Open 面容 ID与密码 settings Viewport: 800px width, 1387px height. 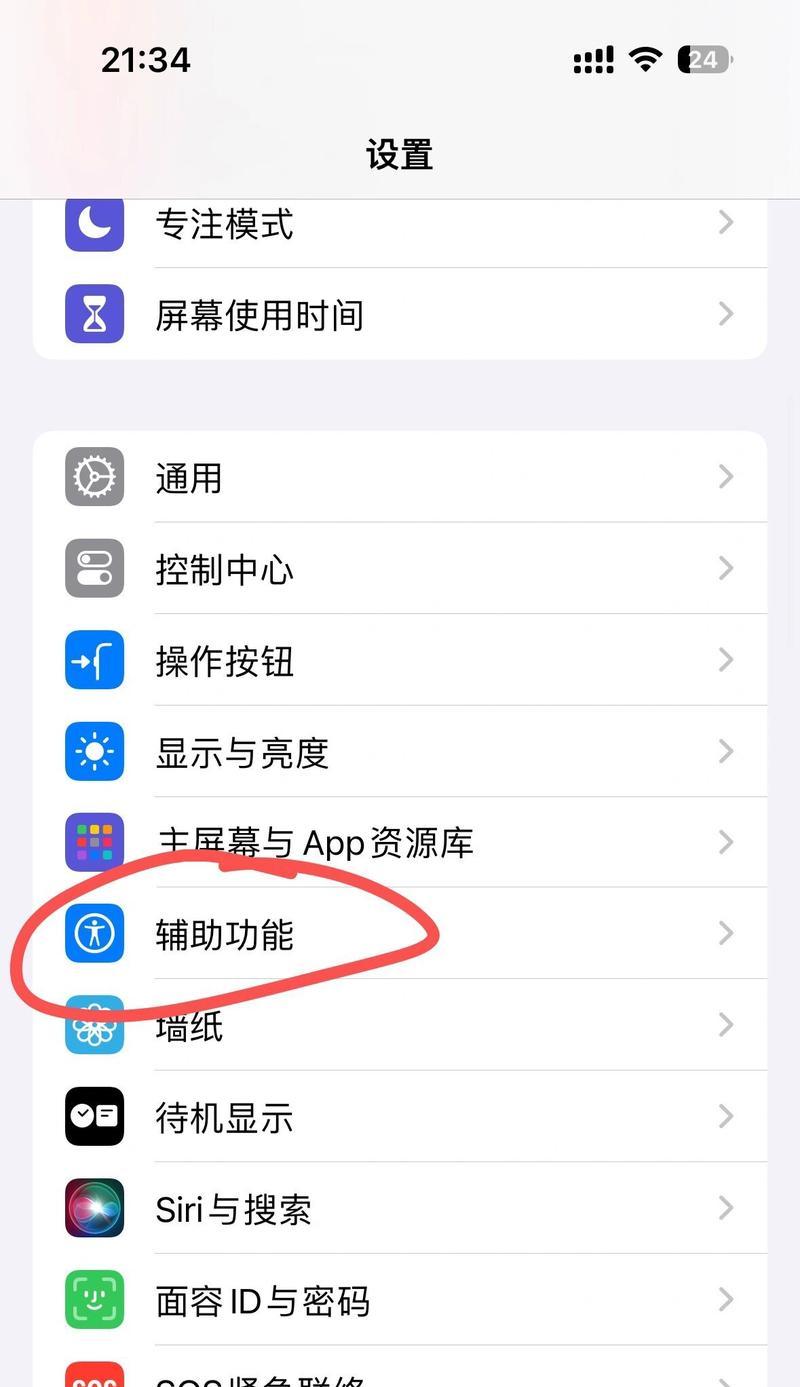[400, 1300]
